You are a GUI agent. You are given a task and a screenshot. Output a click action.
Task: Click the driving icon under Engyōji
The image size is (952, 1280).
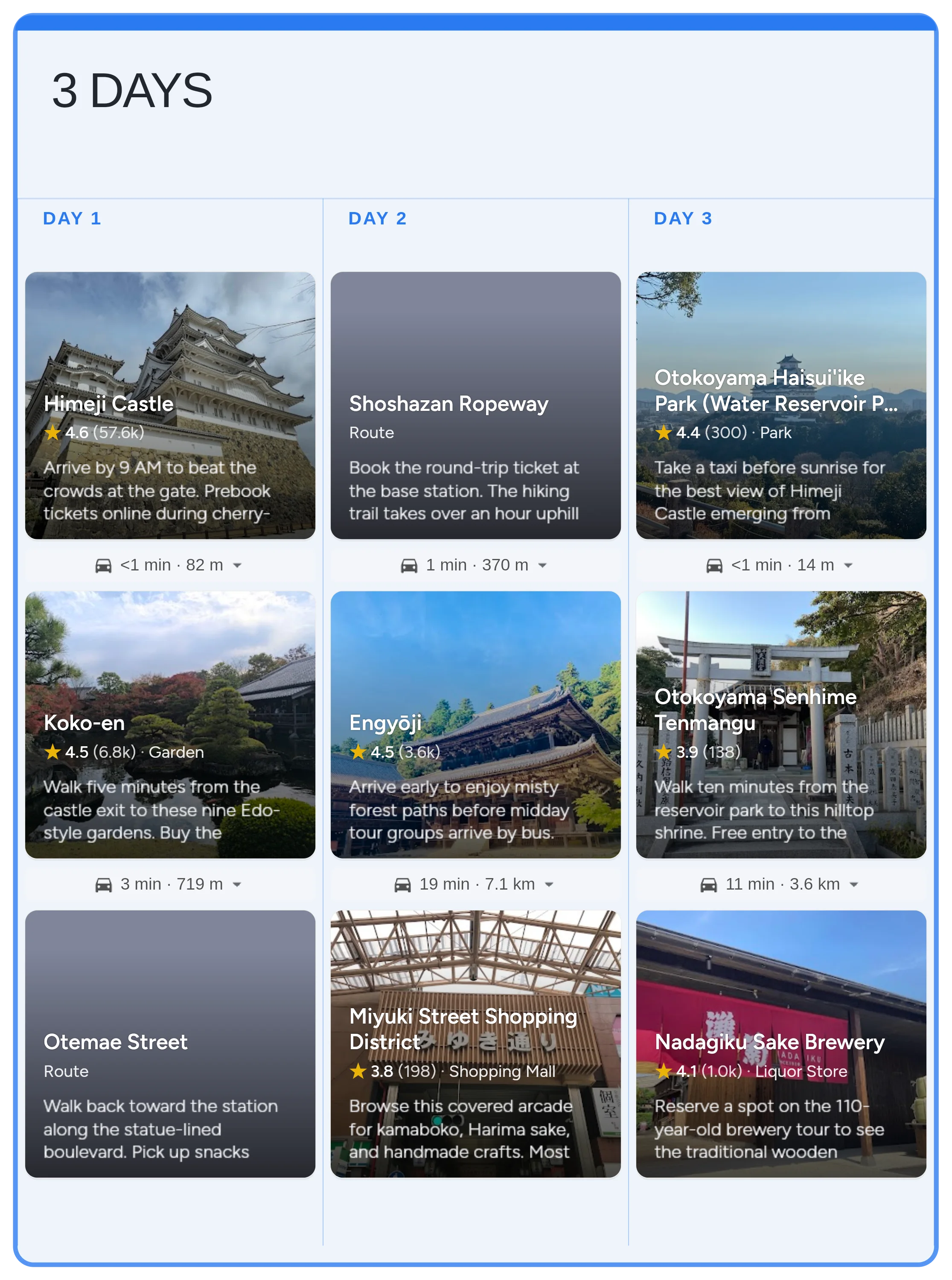[403, 884]
